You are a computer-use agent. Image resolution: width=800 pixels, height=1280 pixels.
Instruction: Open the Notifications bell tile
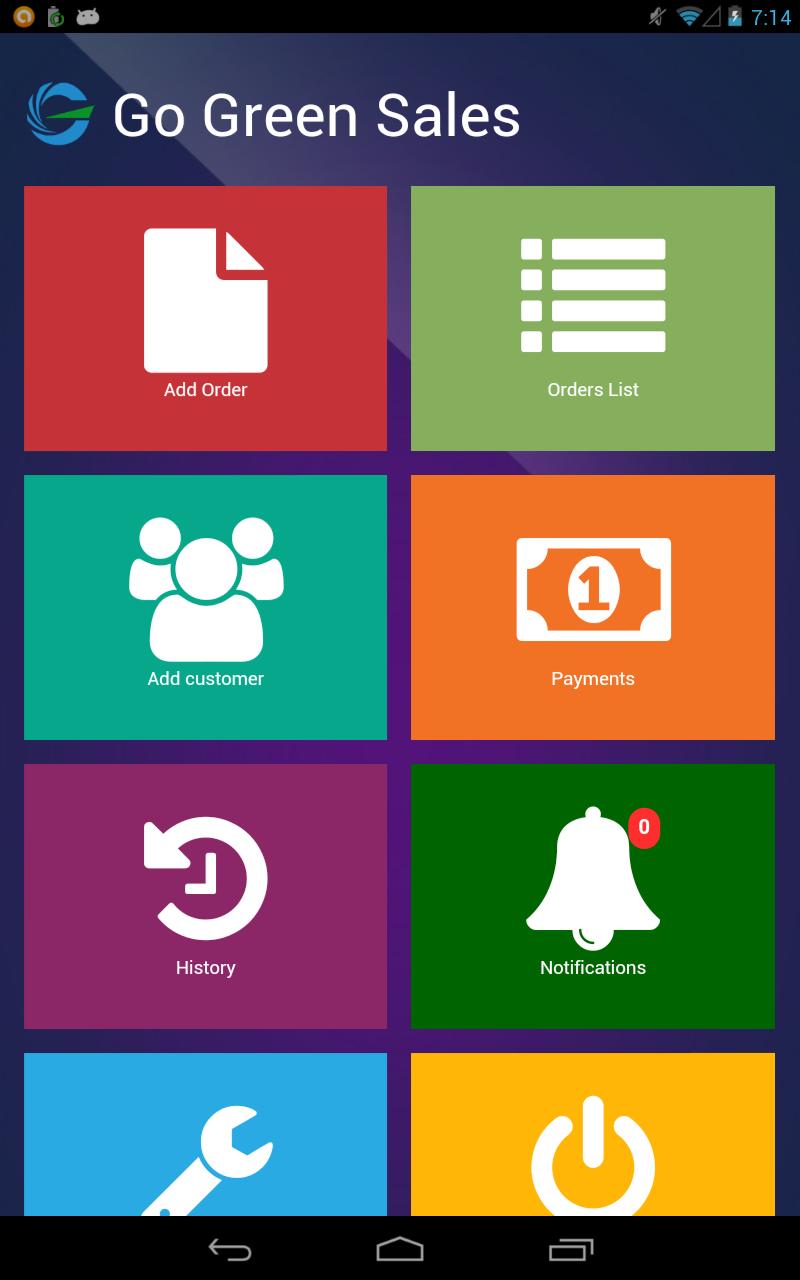tap(592, 896)
